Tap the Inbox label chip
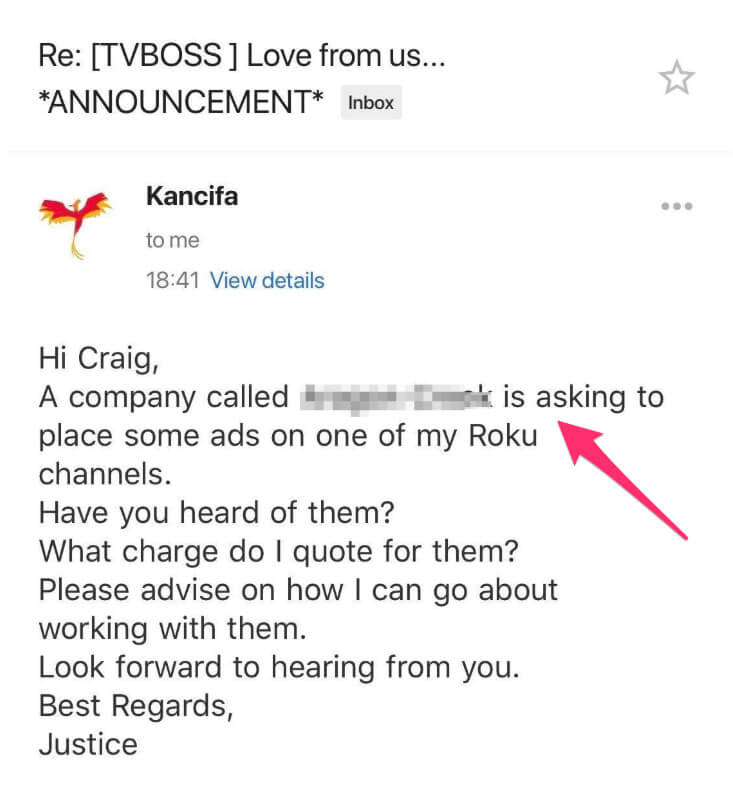 [371, 102]
